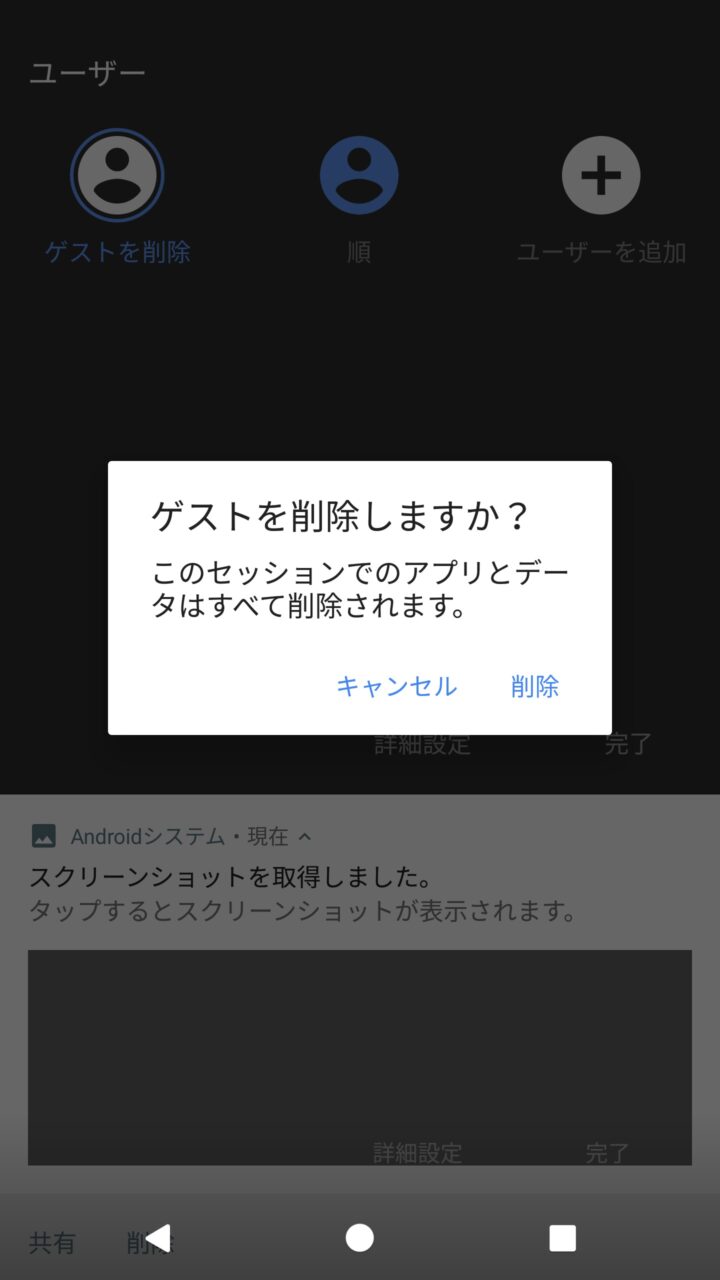720x1280 pixels.
Task: Open the recent apps overview
Action: (562, 1238)
